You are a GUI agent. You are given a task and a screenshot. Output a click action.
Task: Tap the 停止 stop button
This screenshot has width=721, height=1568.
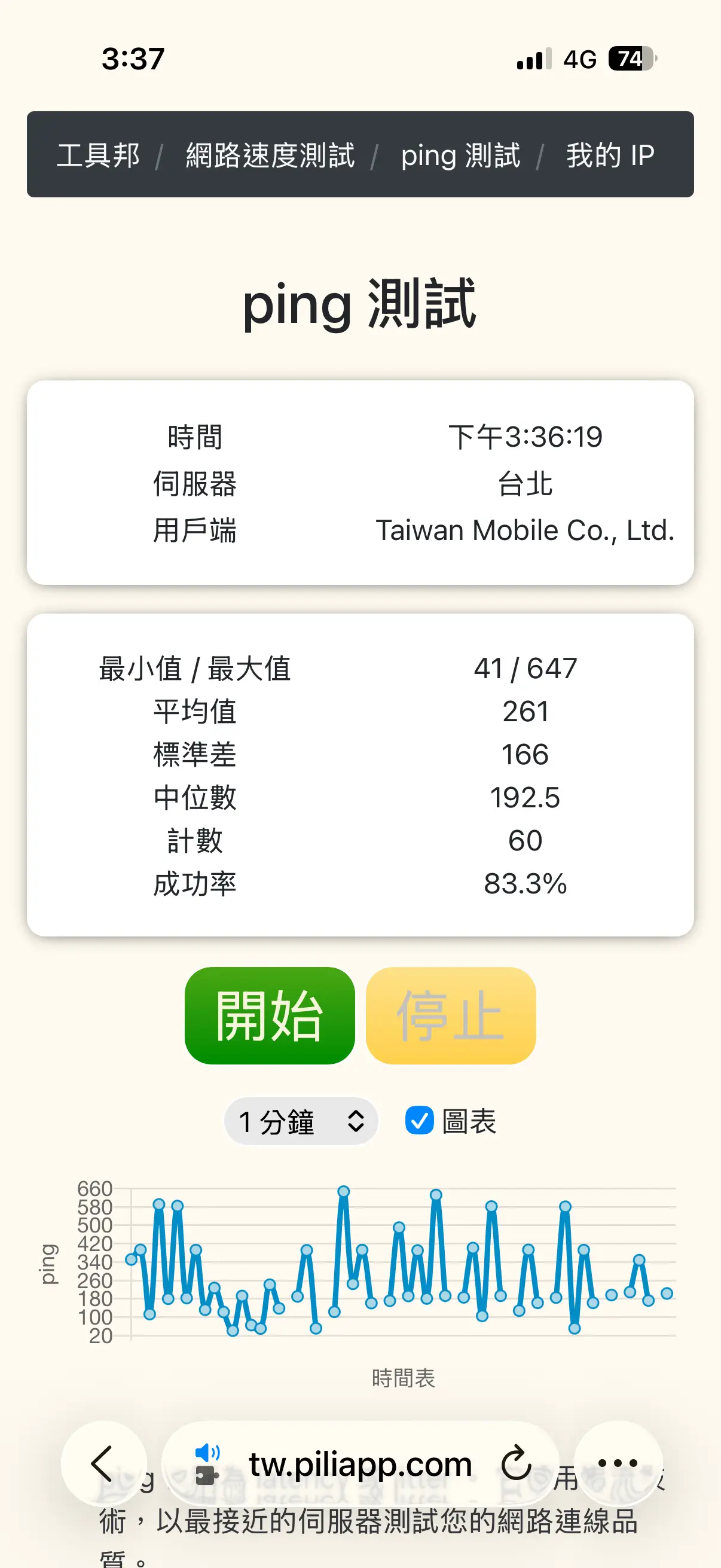(x=451, y=1015)
